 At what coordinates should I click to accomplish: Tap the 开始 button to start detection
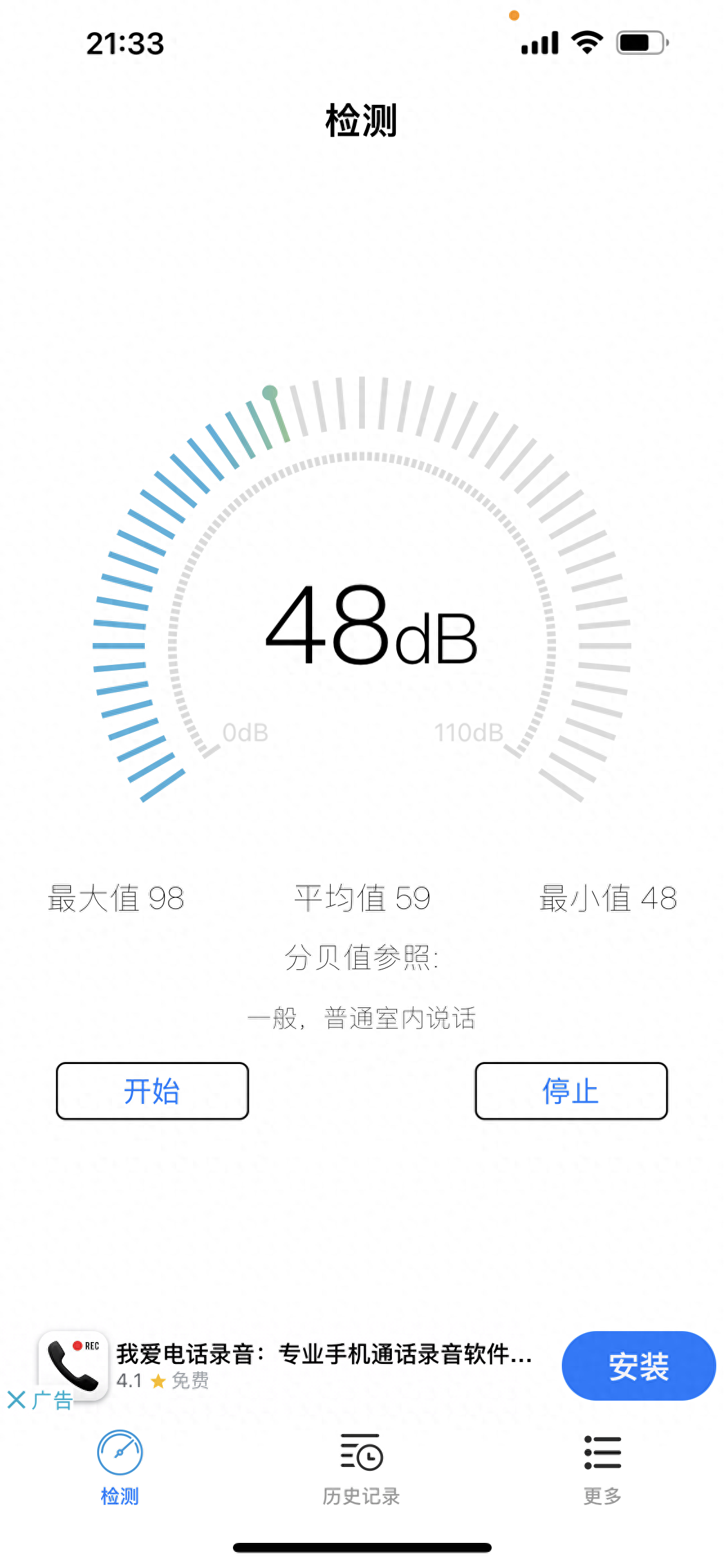pos(153,1091)
